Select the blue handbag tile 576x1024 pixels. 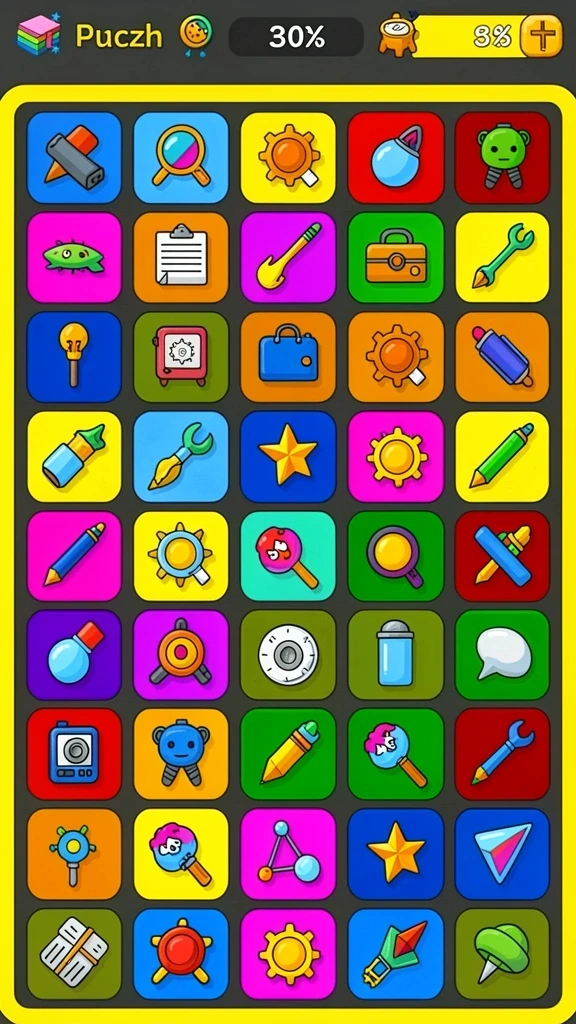pos(288,357)
